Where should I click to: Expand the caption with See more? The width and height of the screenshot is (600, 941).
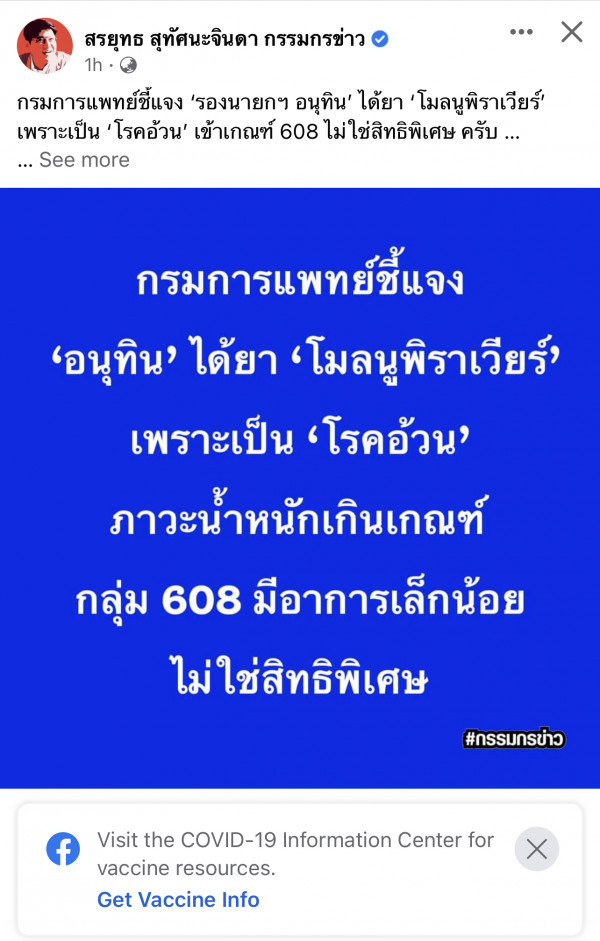(84, 160)
